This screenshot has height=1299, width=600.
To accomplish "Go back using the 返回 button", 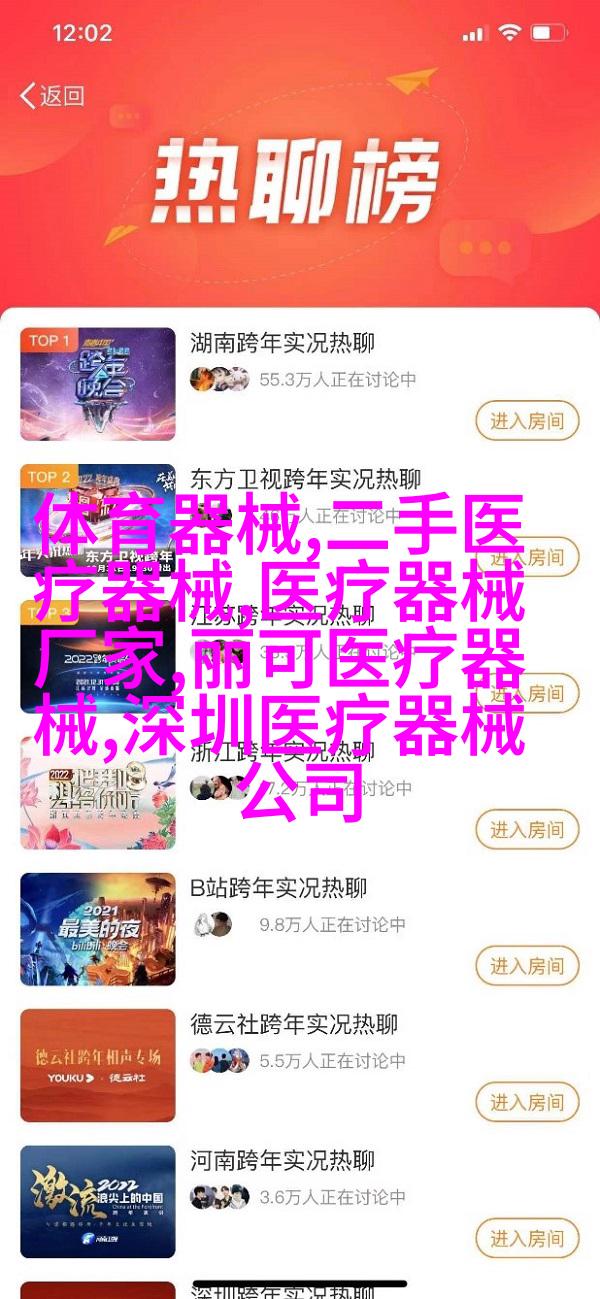I will pos(53,96).
